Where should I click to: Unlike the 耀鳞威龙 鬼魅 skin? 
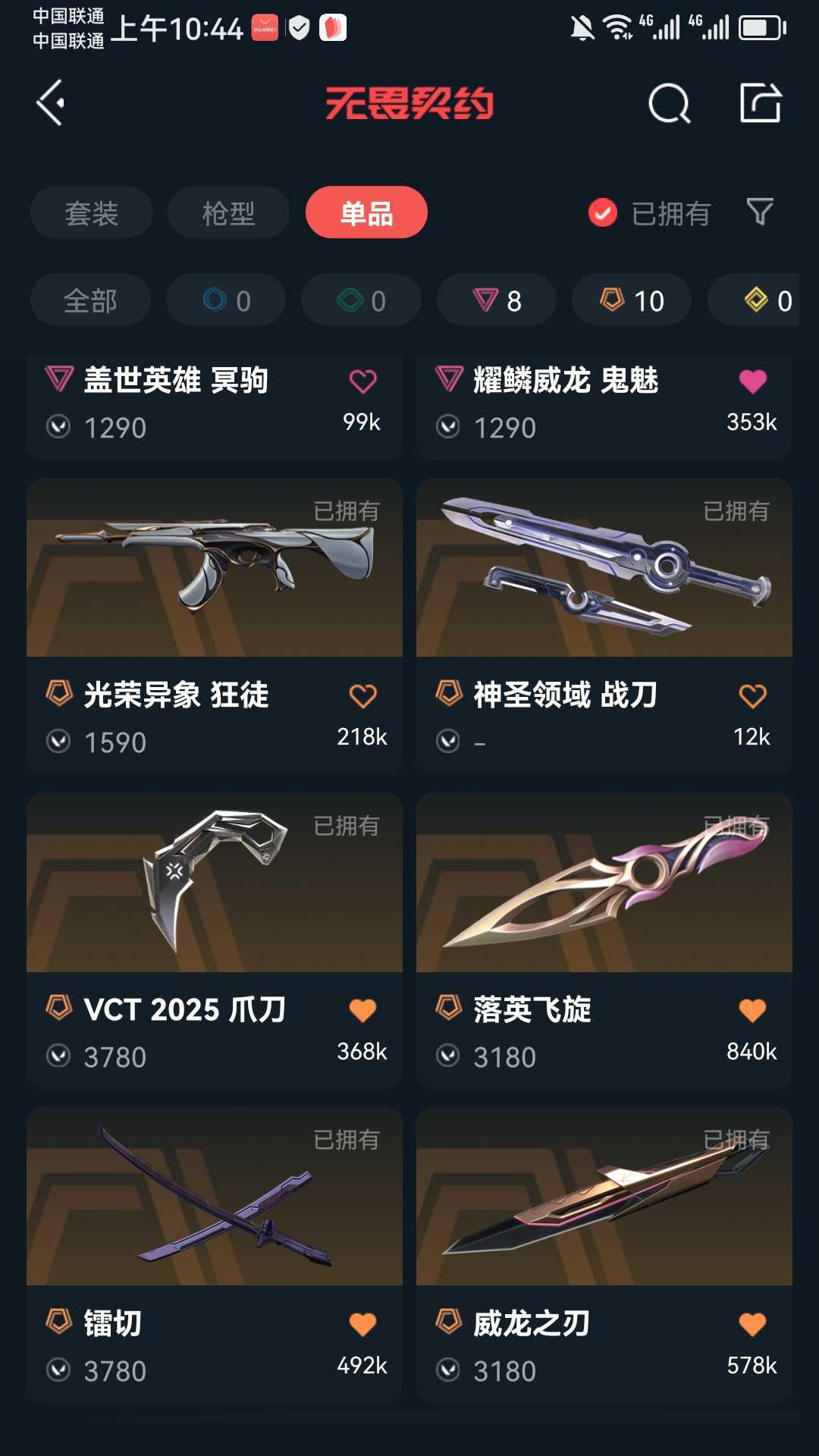[752, 381]
